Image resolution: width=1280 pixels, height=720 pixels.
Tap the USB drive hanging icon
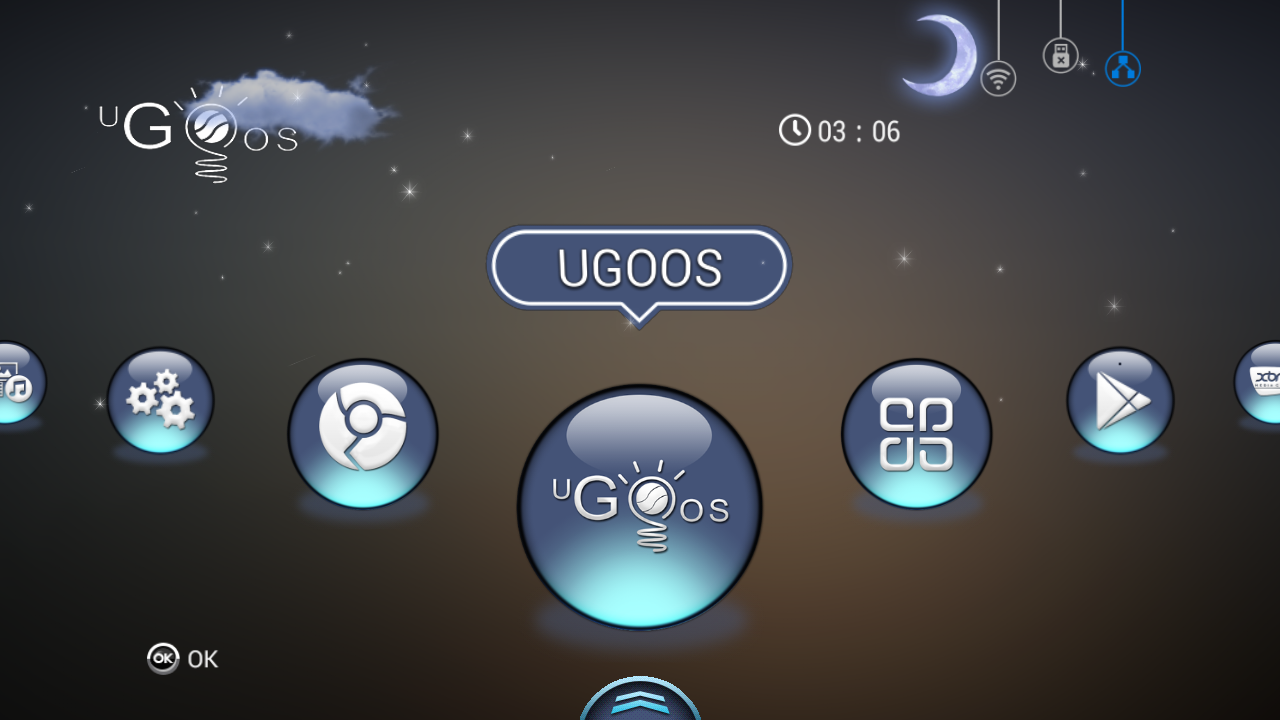[1060, 55]
